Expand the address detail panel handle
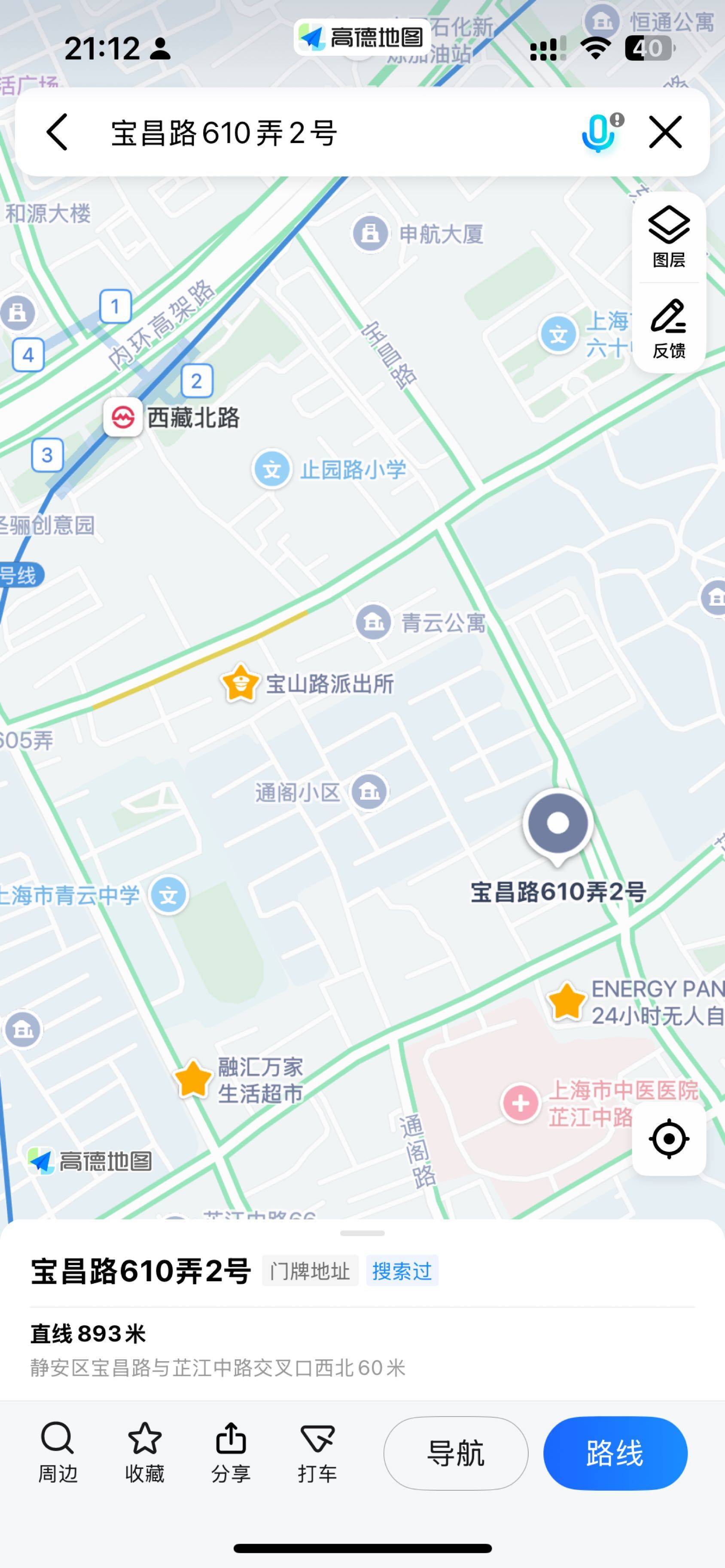 point(362,1233)
